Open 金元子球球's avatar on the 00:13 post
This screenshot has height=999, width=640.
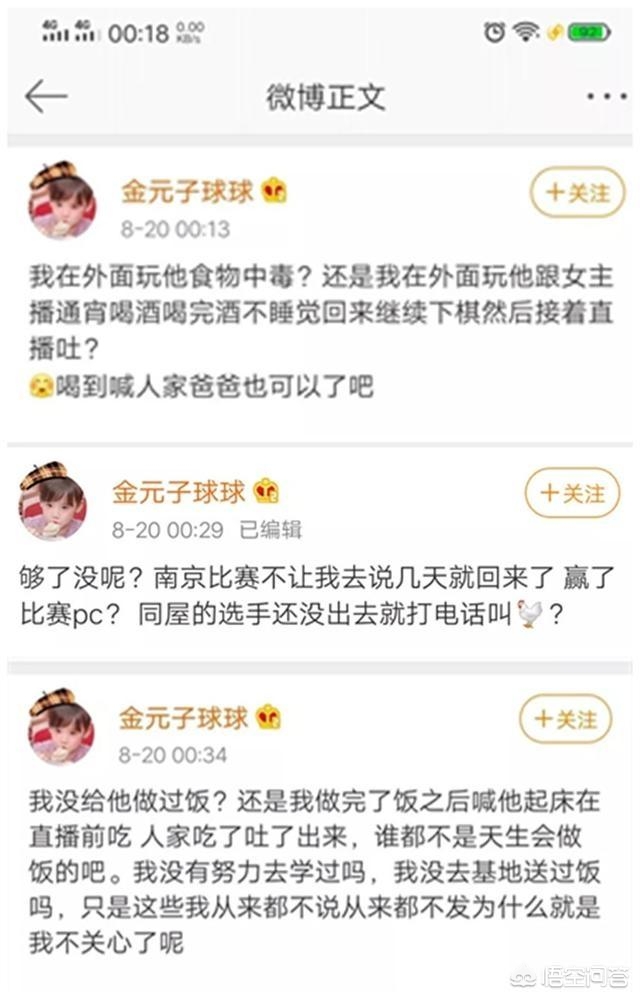coord(62,203)
